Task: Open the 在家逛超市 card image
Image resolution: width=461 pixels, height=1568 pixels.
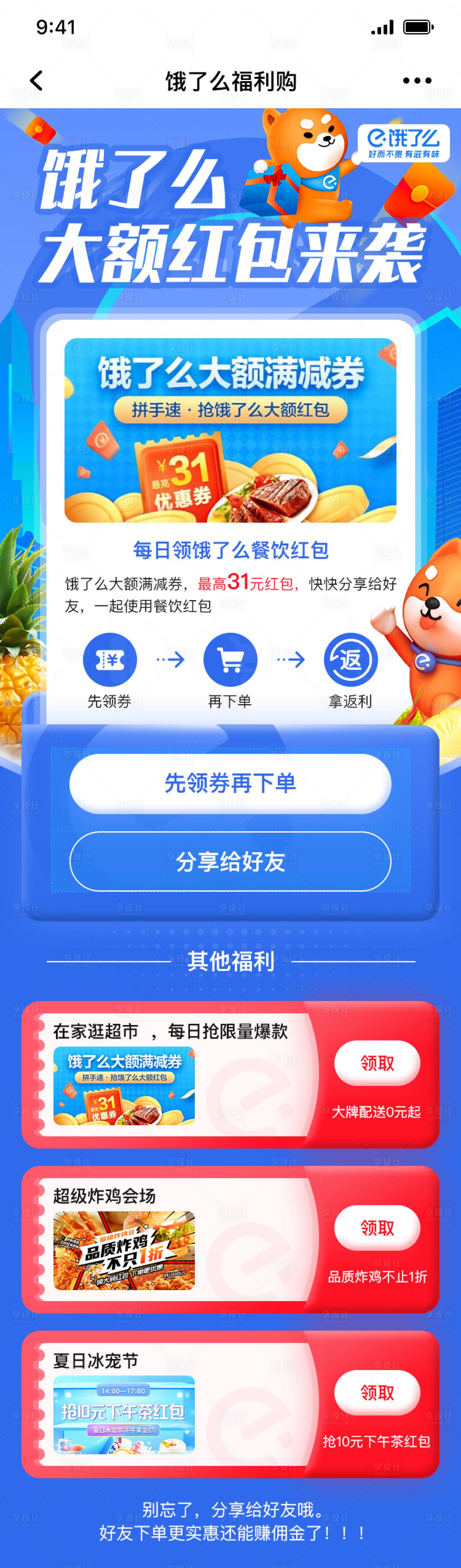Action: pyautogui.click(x=124, y=1085)
